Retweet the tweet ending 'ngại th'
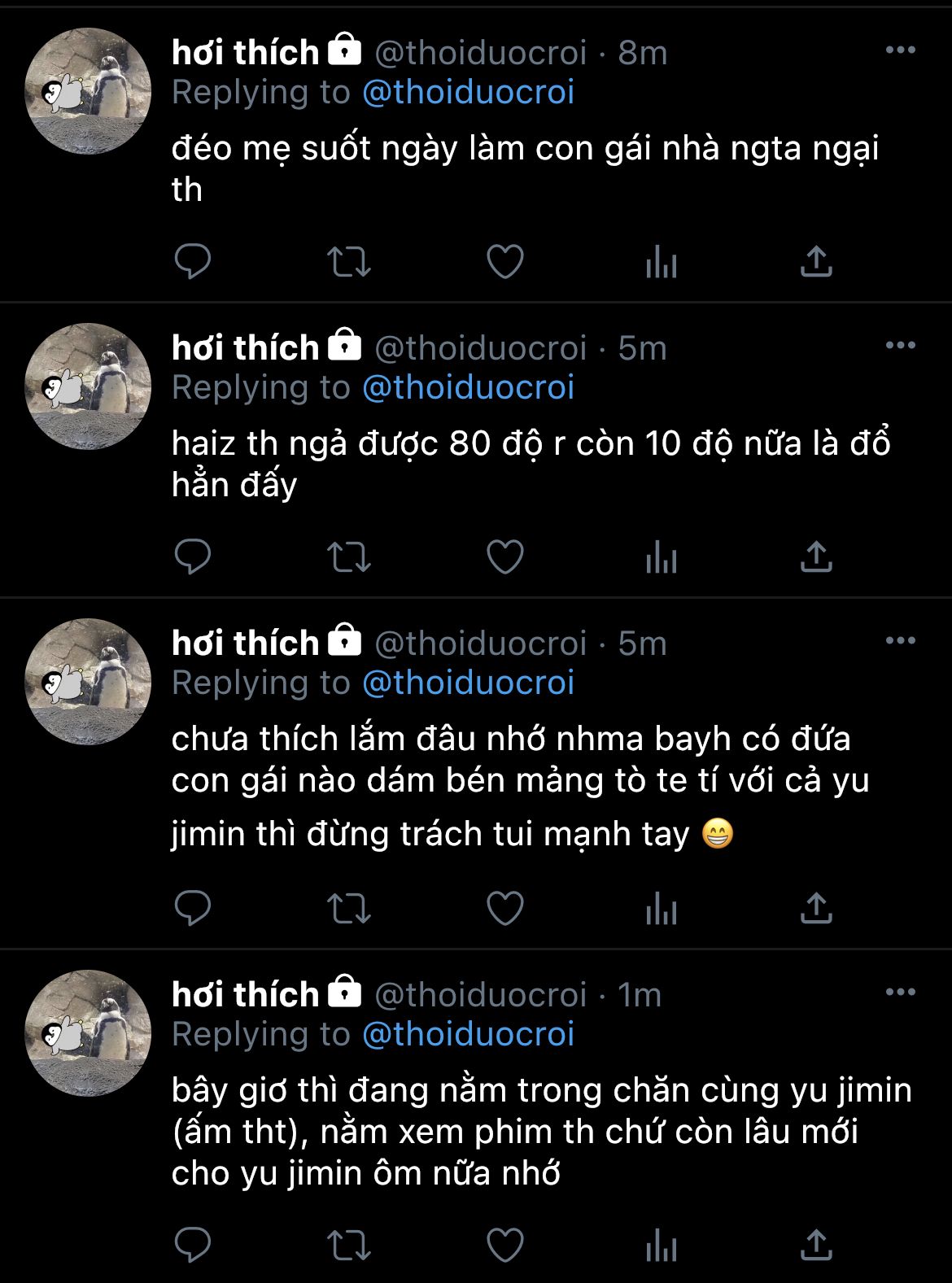 348,263
